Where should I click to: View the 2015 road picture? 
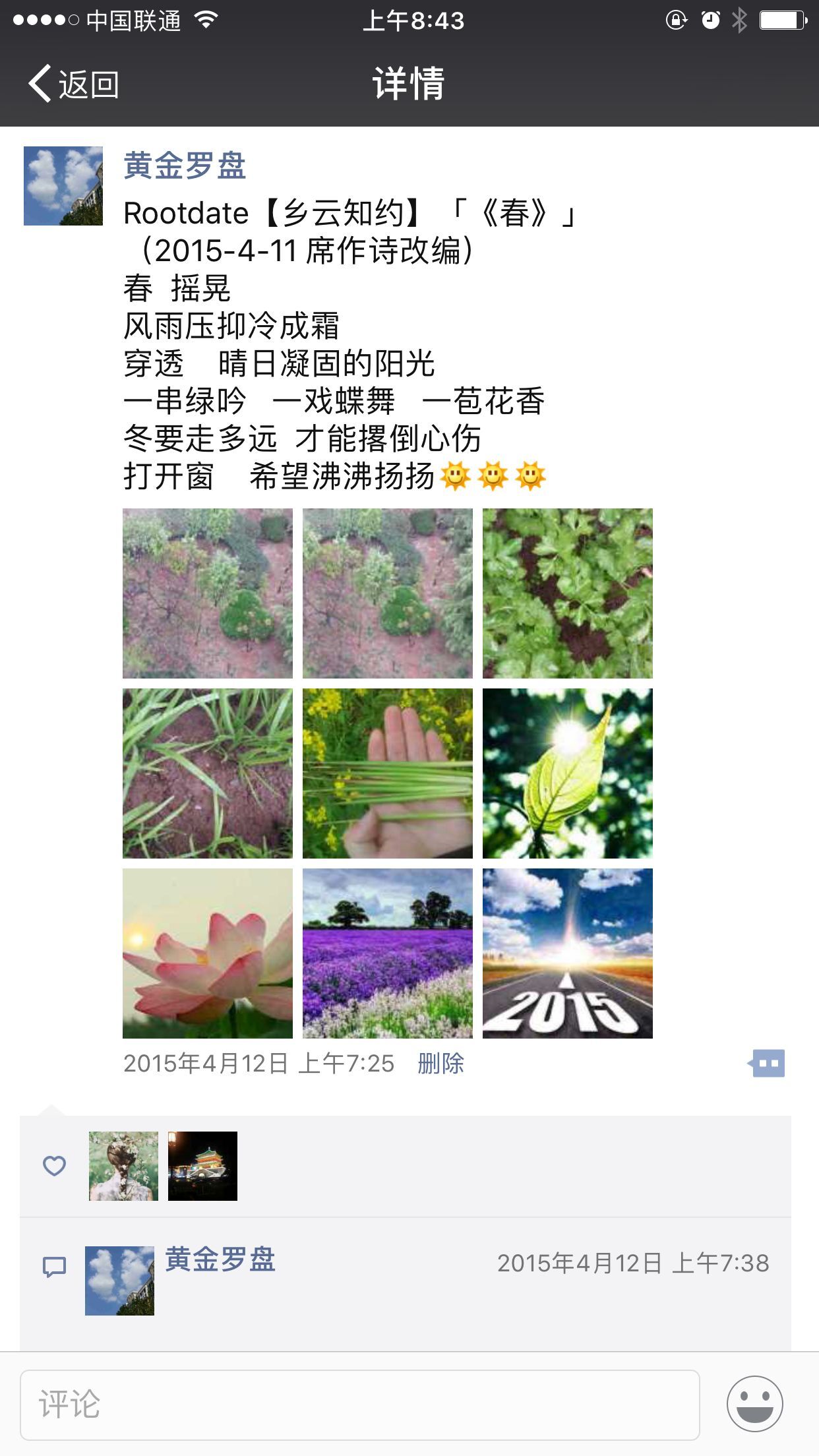567,953
